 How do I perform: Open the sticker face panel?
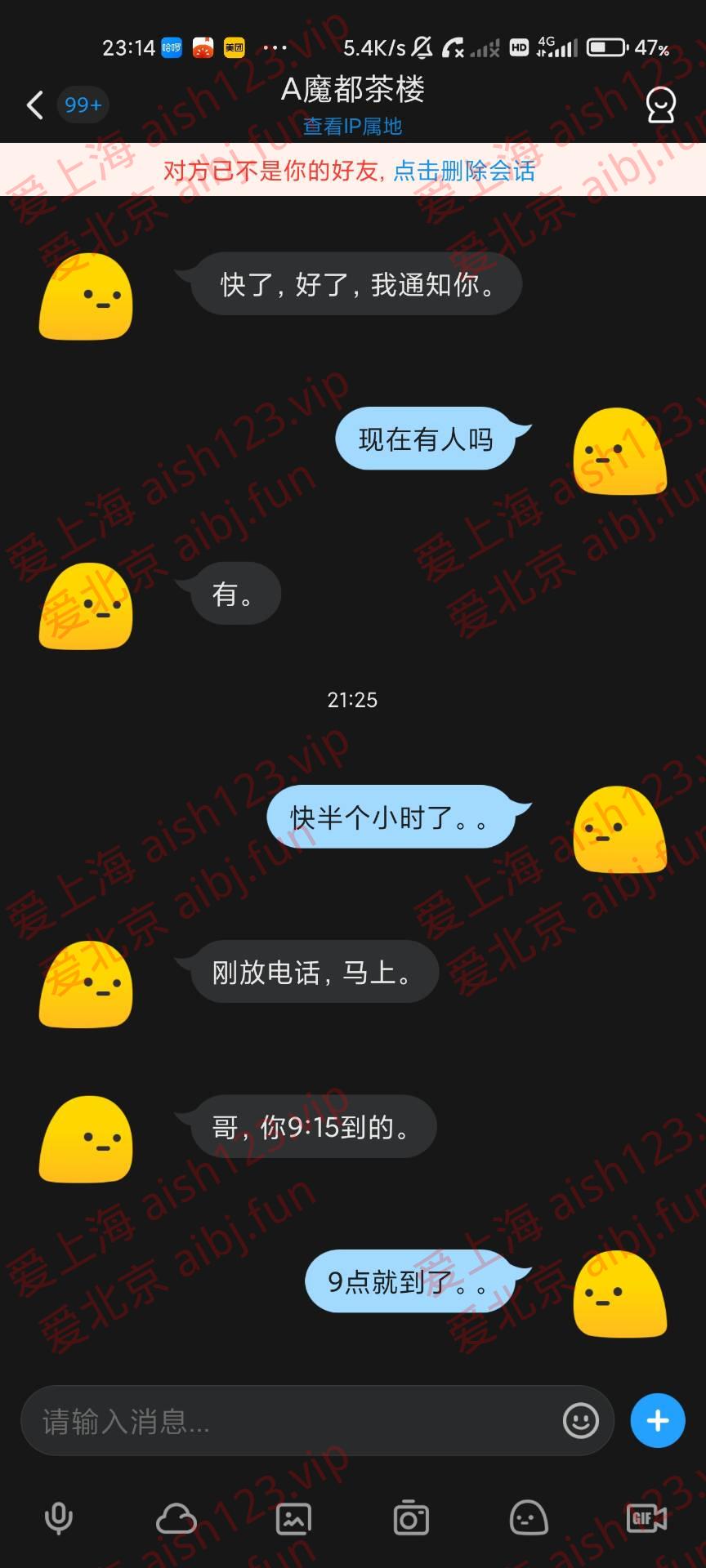pos(528,1519)
